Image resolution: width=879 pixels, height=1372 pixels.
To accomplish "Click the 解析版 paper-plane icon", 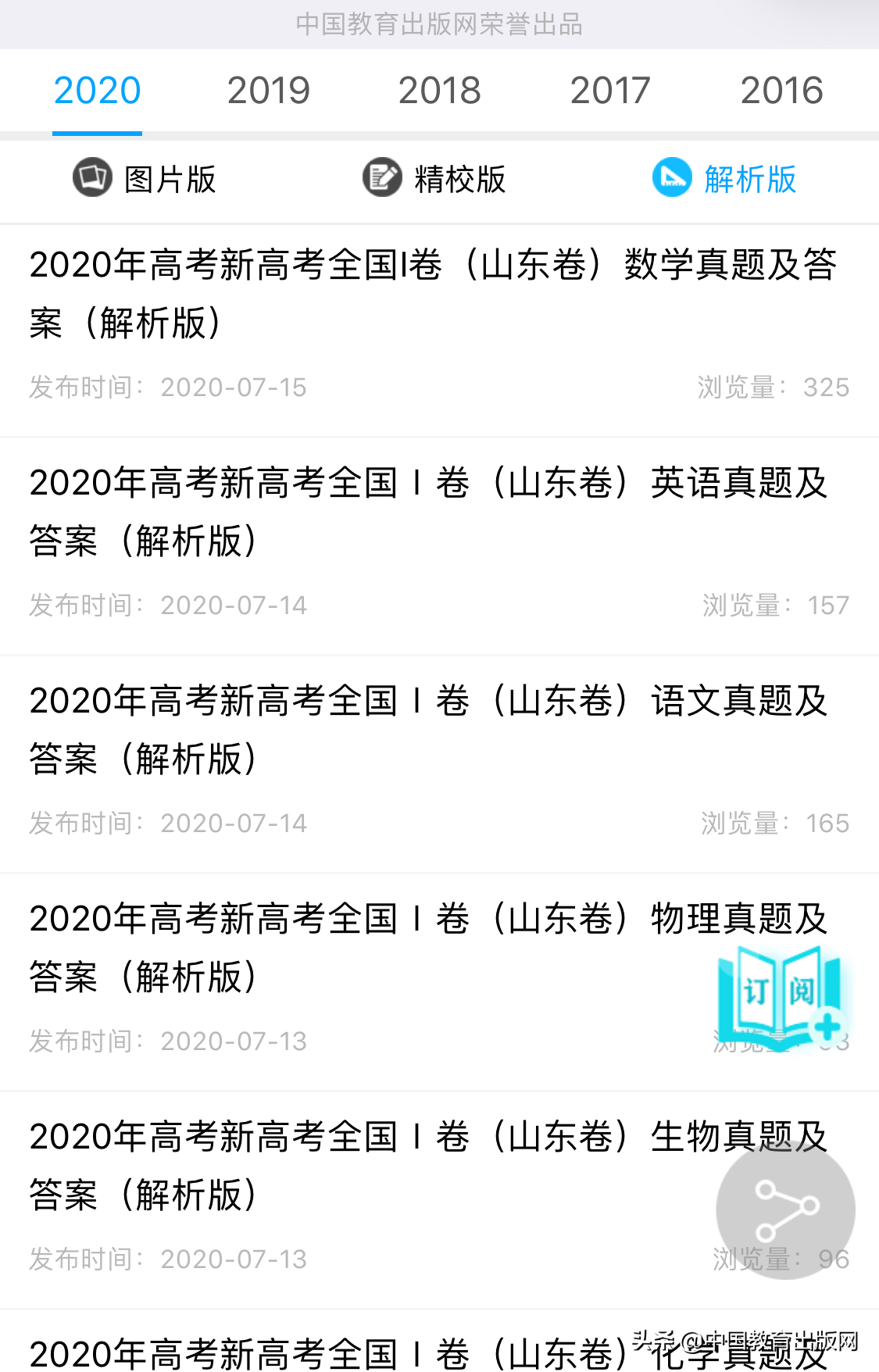I will click(672, 179).
